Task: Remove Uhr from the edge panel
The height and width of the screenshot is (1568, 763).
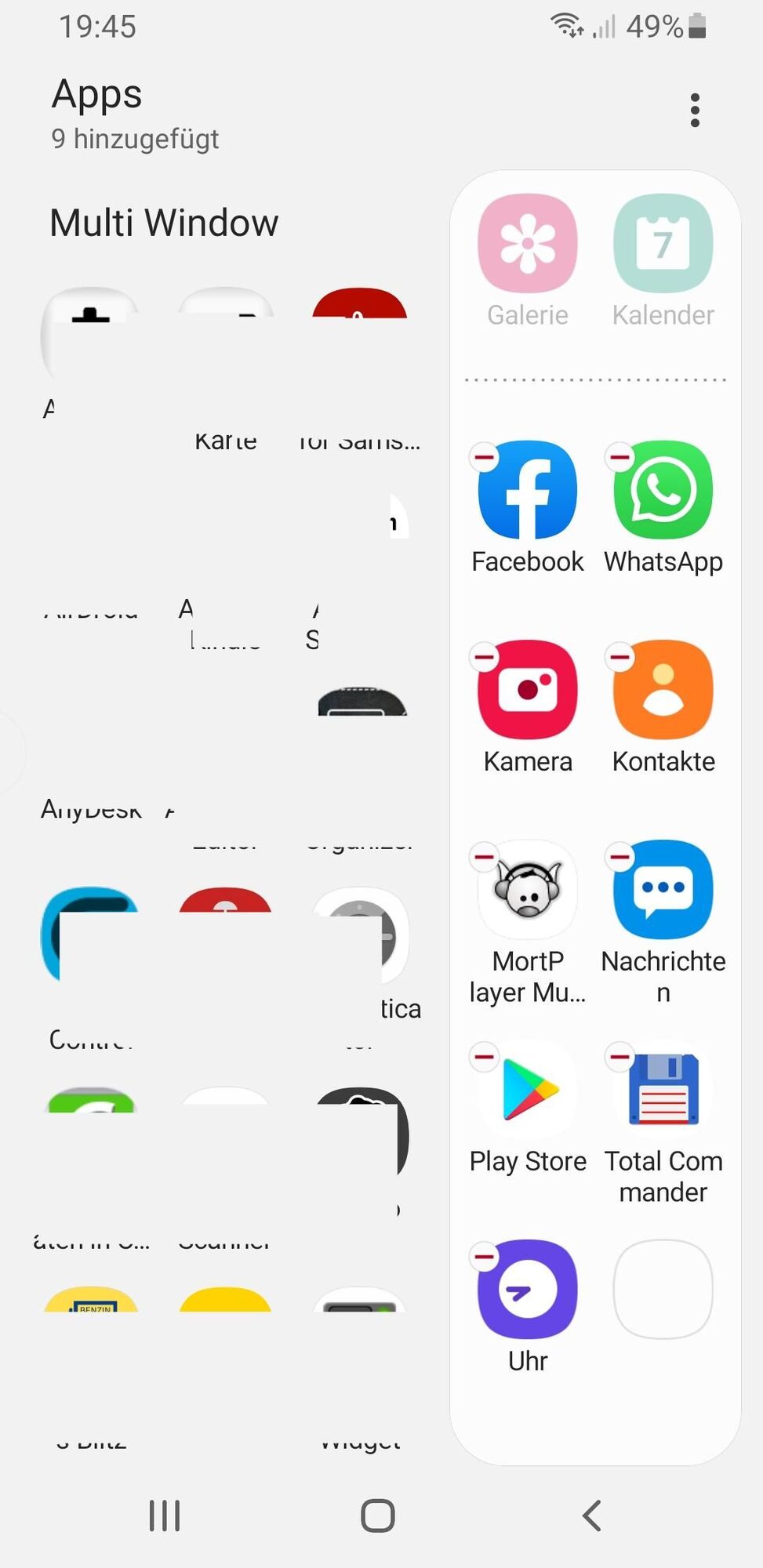Action: coord(485,1257)
